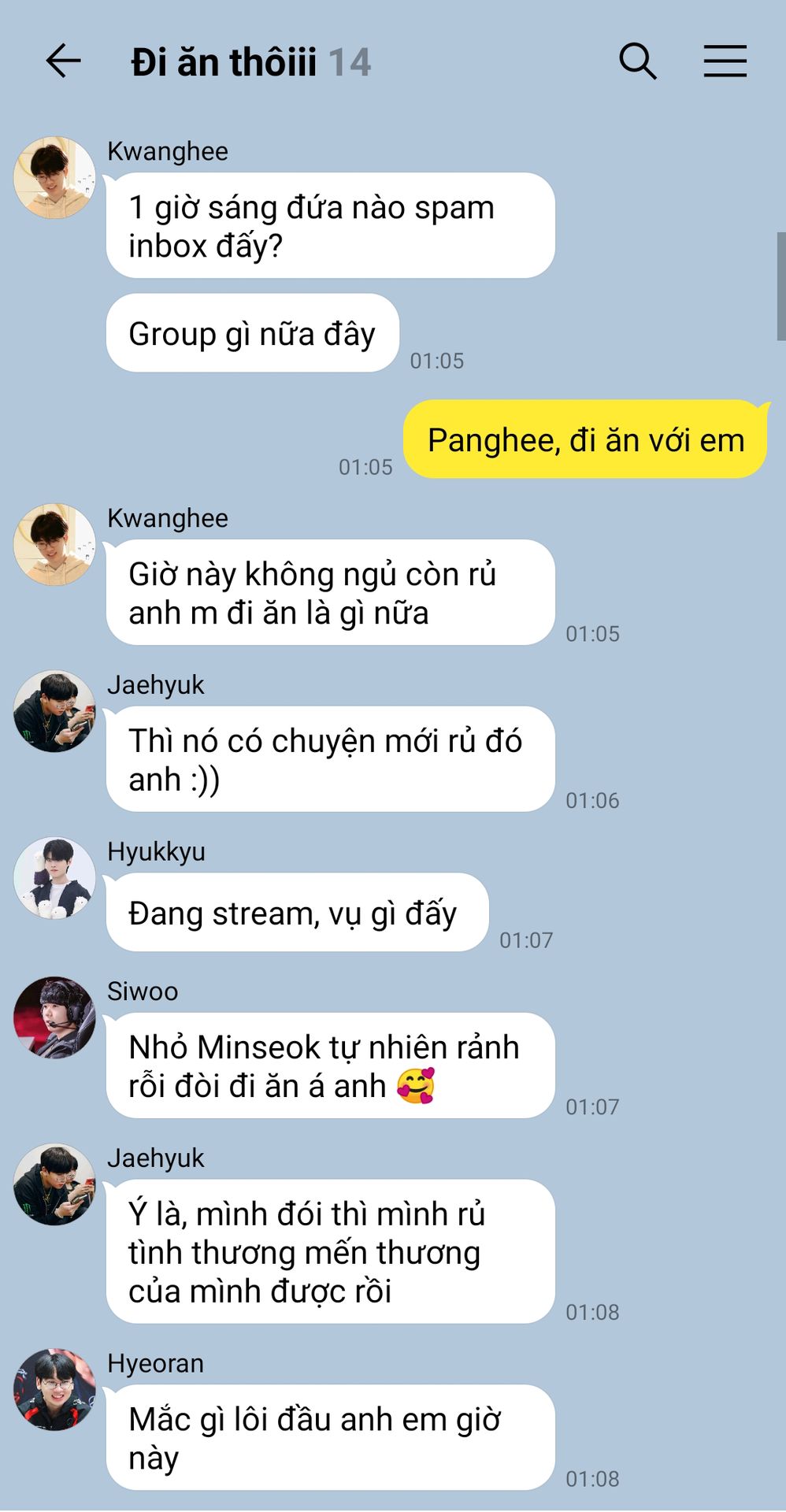The image size is (786, 1512).
Task: Open the chat room menu
Action: click(x=725, y=61)
